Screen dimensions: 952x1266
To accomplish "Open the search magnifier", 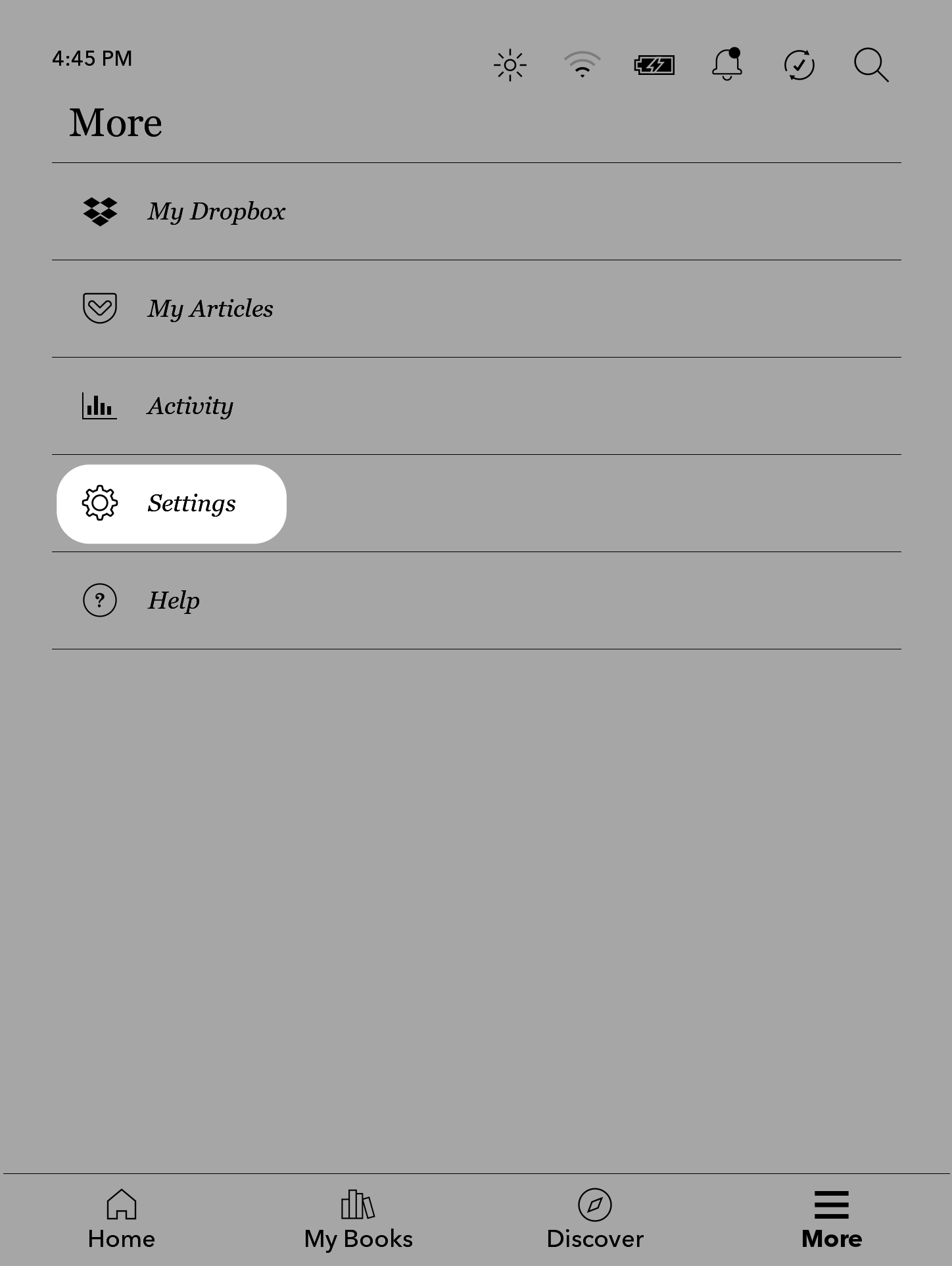I will click(871, 65).
